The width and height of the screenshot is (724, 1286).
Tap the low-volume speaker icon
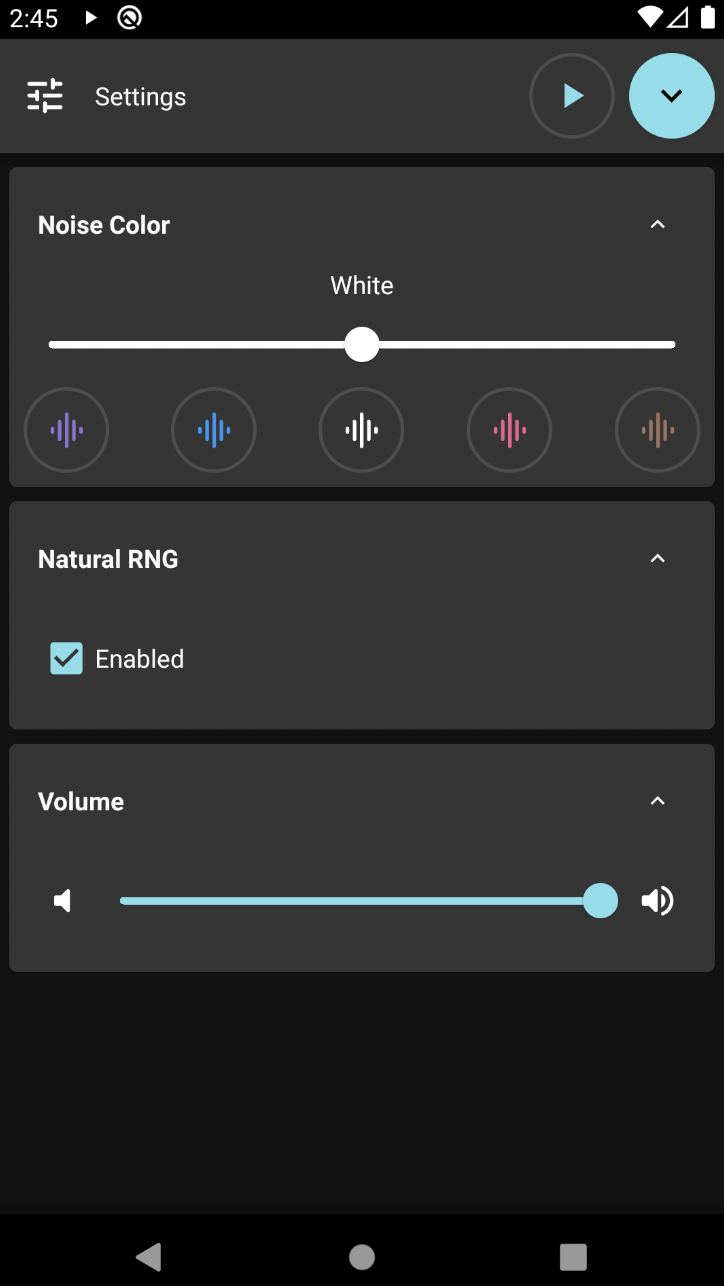63,901
